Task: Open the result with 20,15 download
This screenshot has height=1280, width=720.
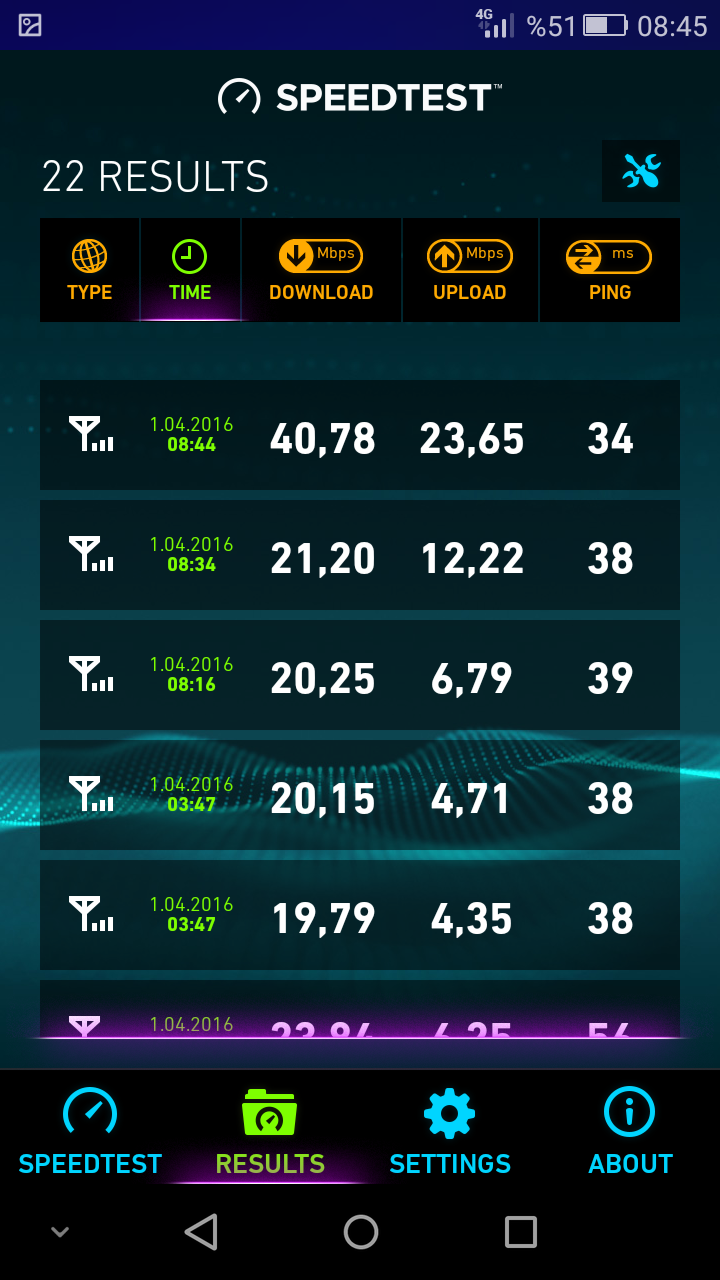Action: (360, 795)
